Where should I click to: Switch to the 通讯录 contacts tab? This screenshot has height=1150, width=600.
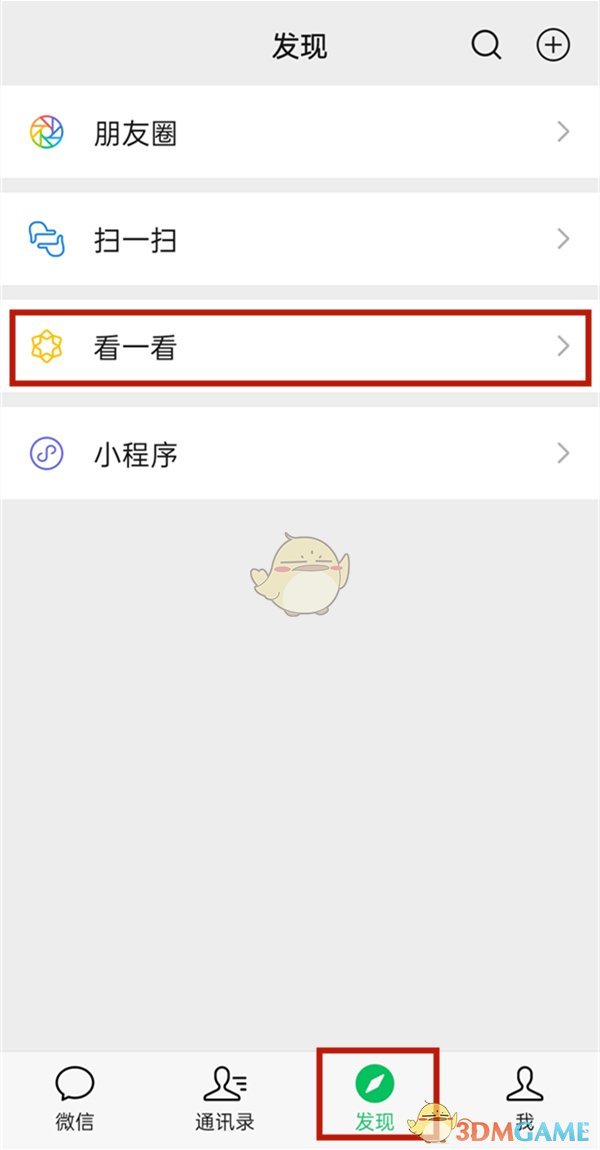pos(225,1098)
